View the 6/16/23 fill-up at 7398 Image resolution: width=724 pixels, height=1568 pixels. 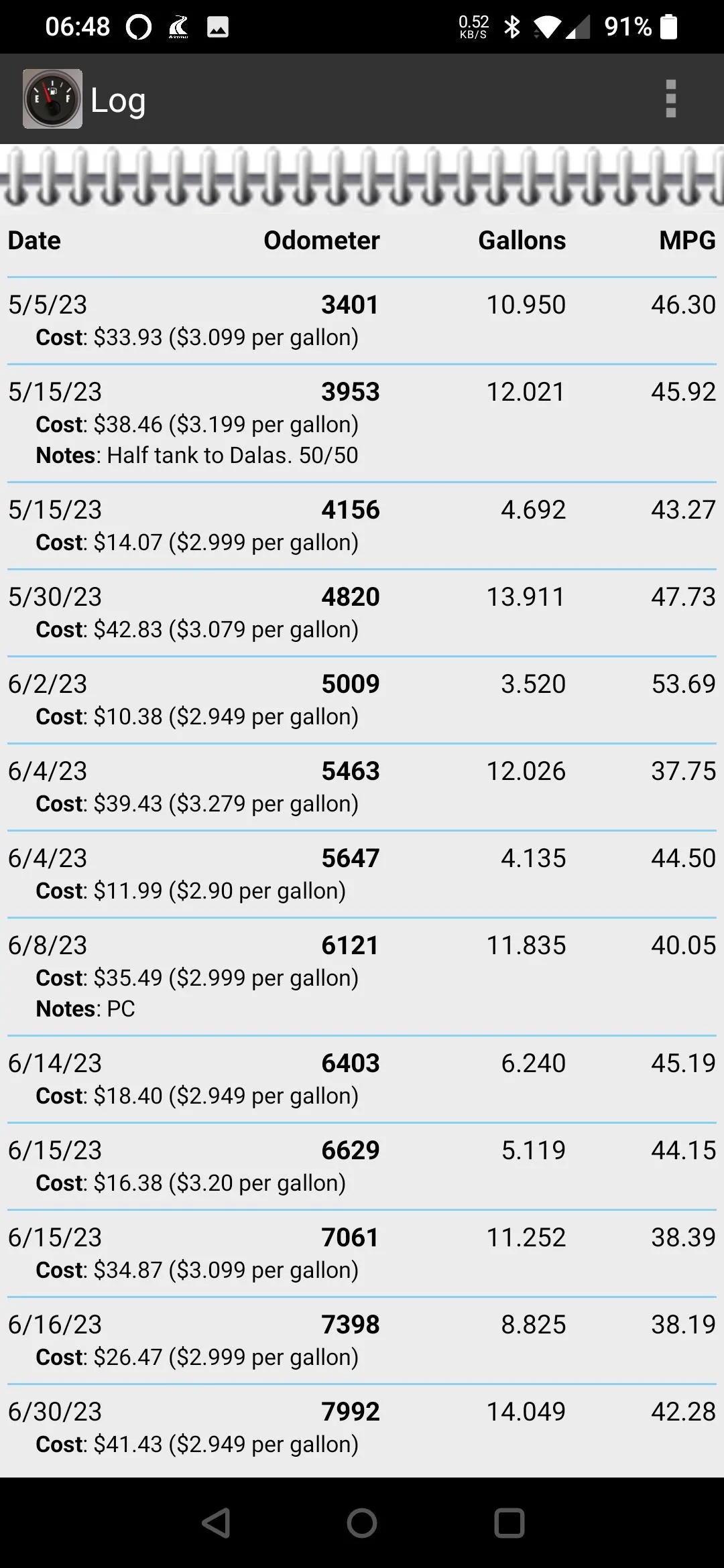(362, 1341)
